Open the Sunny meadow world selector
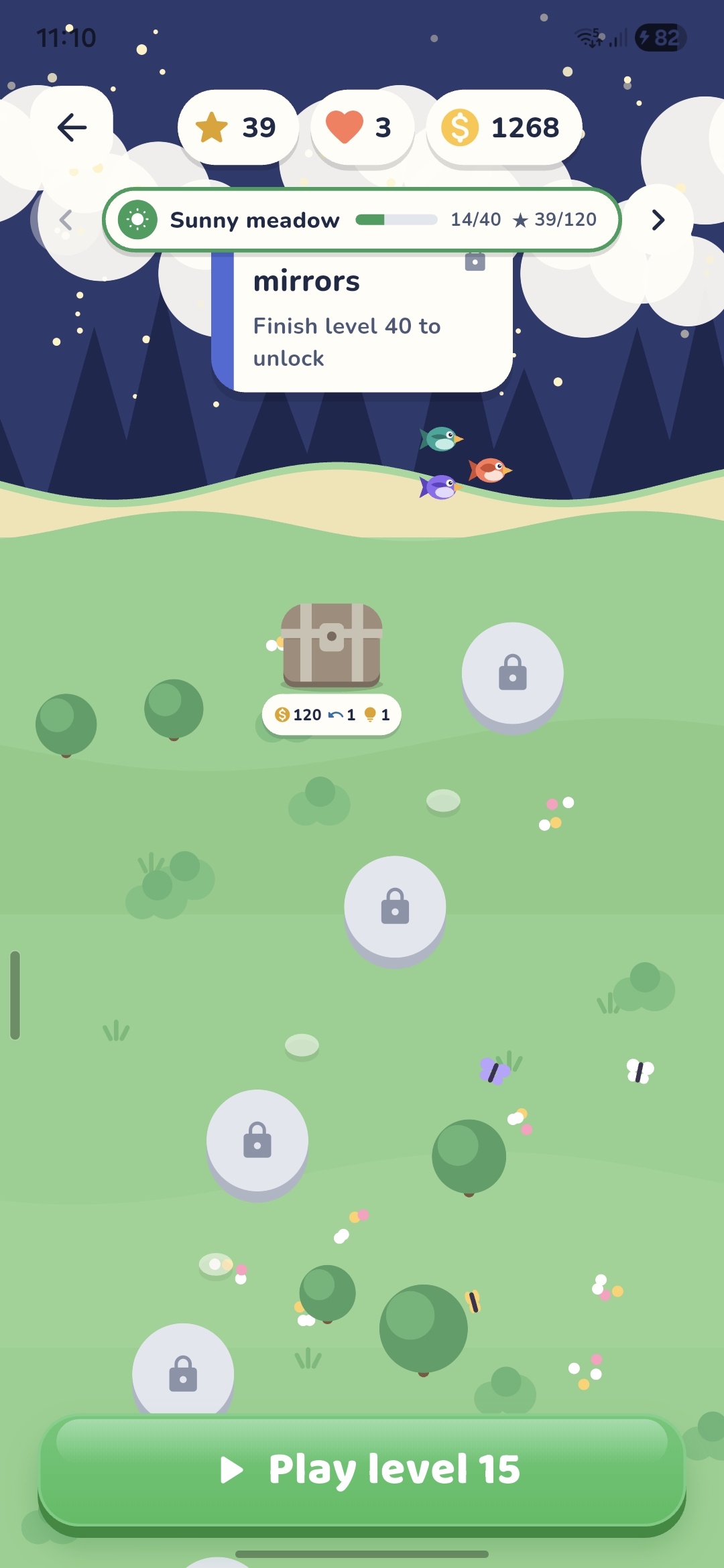Screen dimensions: 724x1568 tap(362, 220)
